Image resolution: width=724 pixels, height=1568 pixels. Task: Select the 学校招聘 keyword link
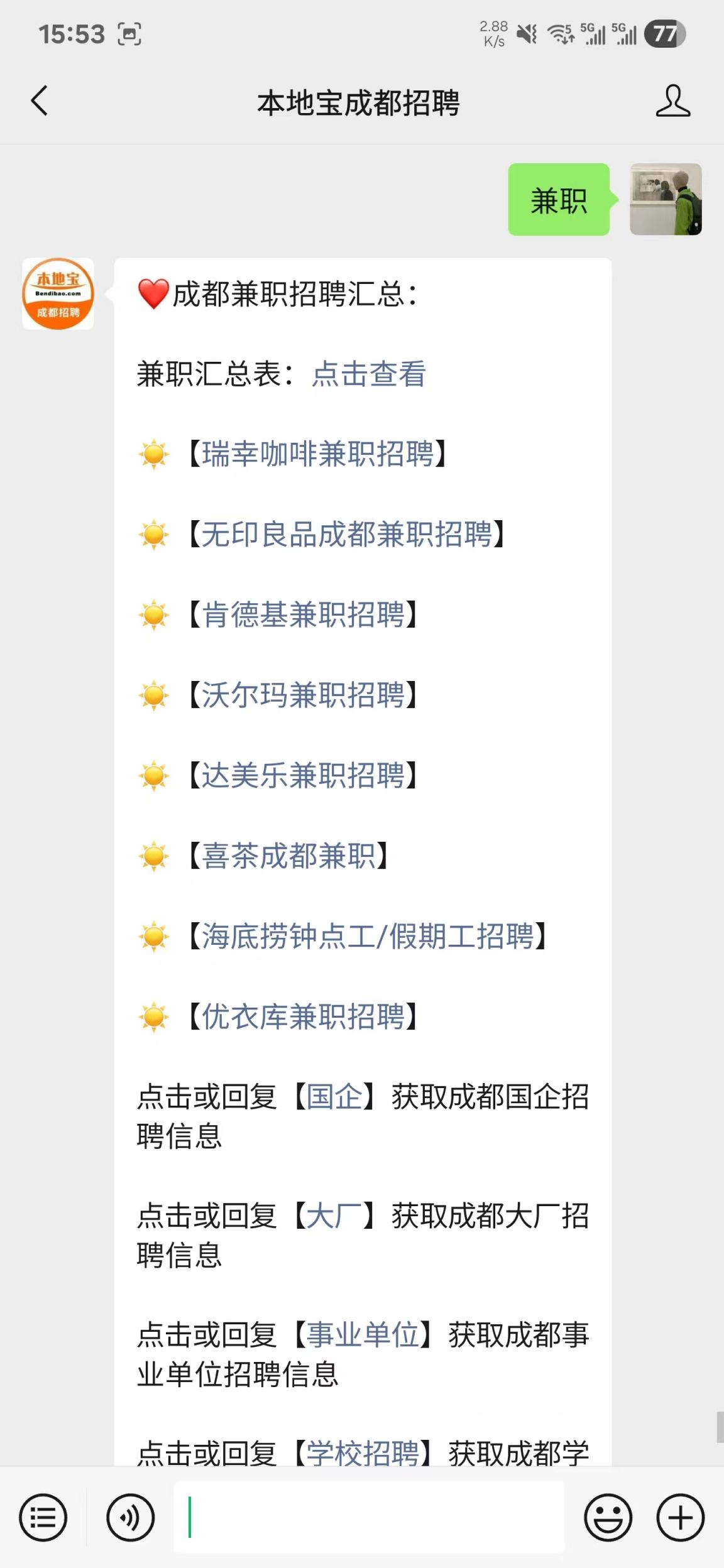363,1452
